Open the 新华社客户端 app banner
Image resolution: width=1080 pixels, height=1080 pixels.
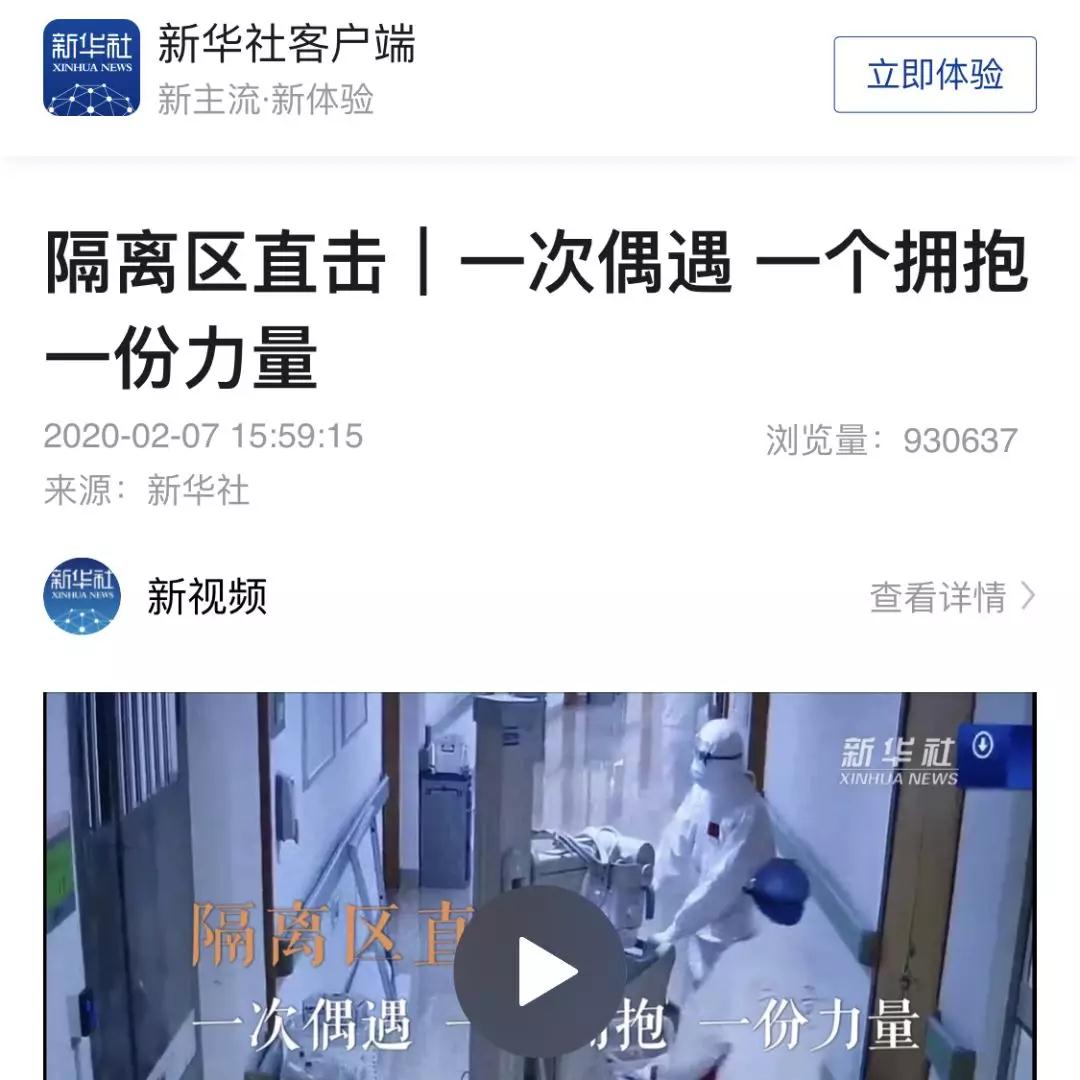pyautogui.click(x=286, y=70)
